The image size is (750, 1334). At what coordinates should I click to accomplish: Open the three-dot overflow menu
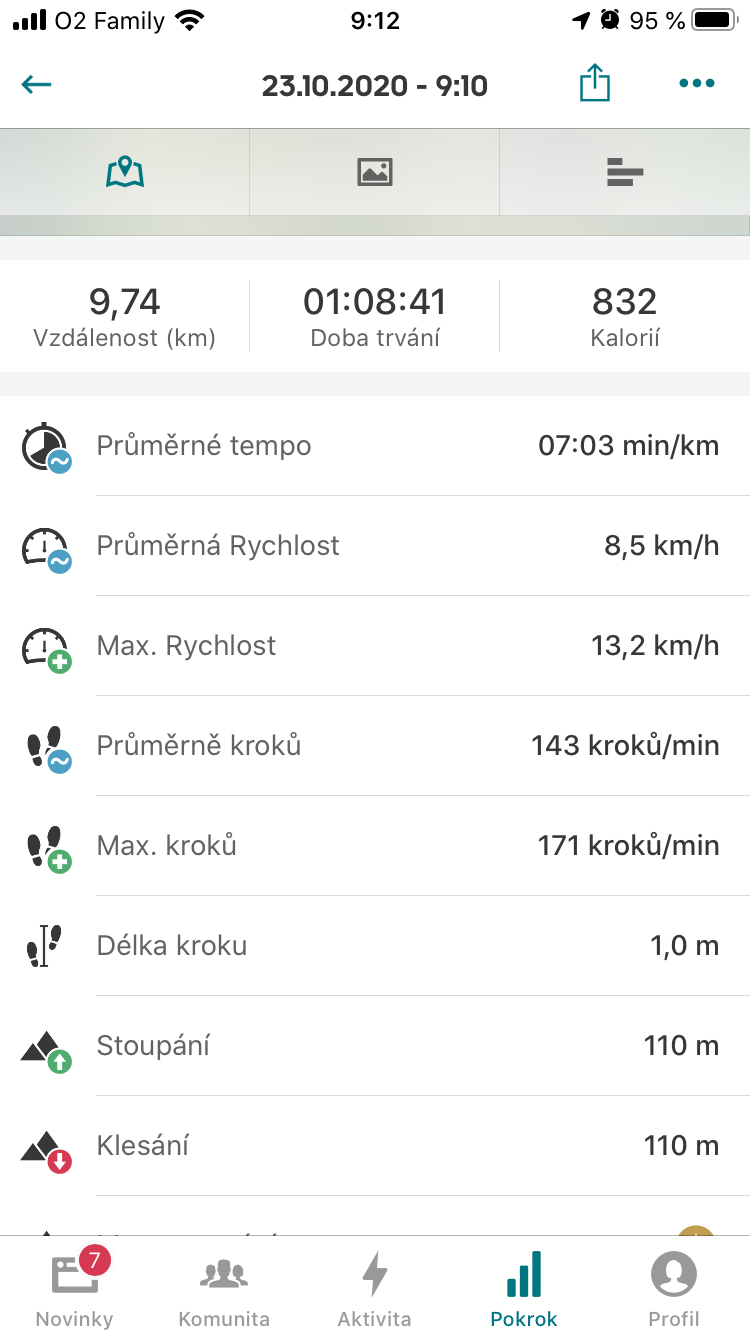pyautogui.click(x=696, y=84)
